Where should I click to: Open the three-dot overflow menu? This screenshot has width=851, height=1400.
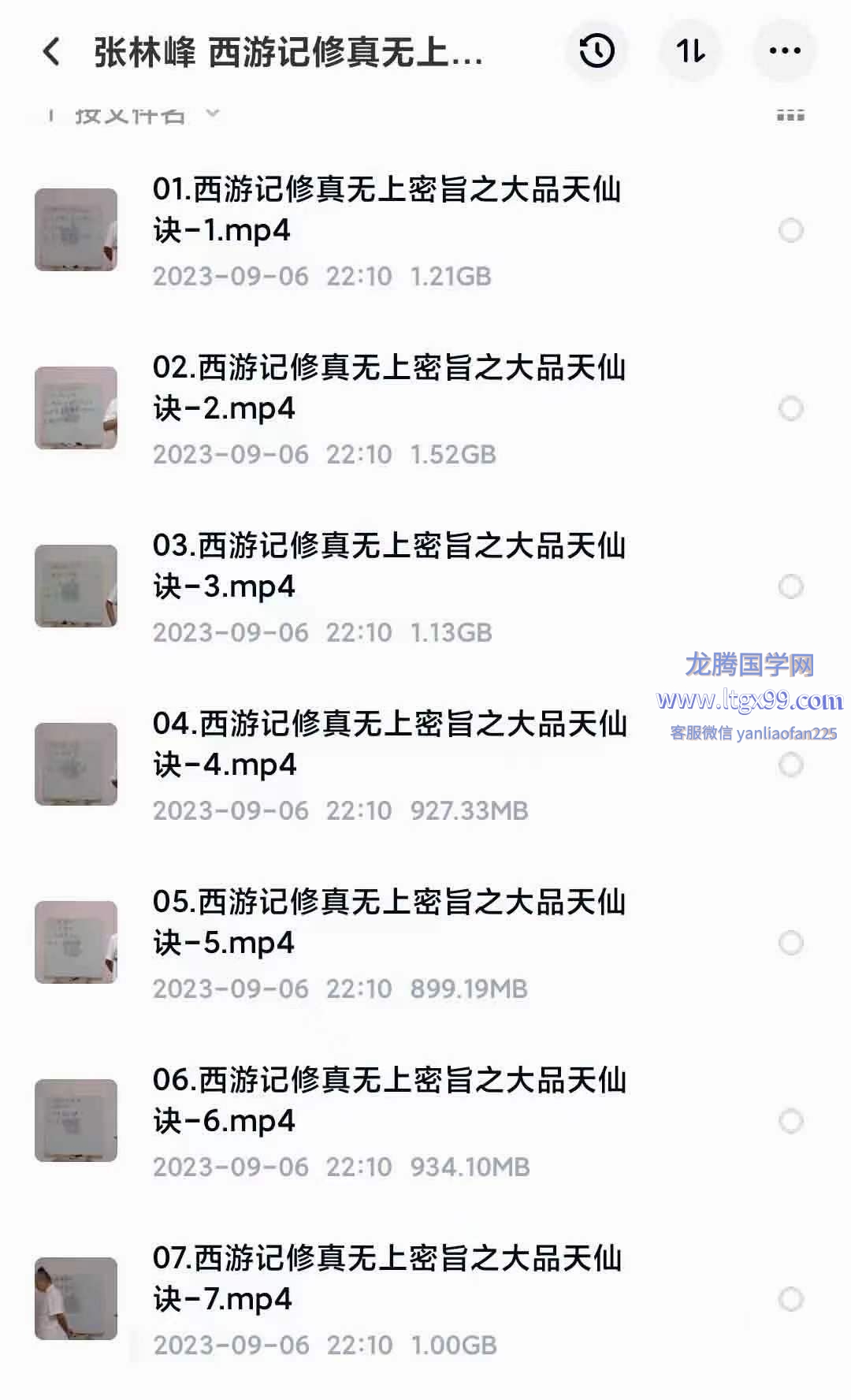click(x=785, y=52)
